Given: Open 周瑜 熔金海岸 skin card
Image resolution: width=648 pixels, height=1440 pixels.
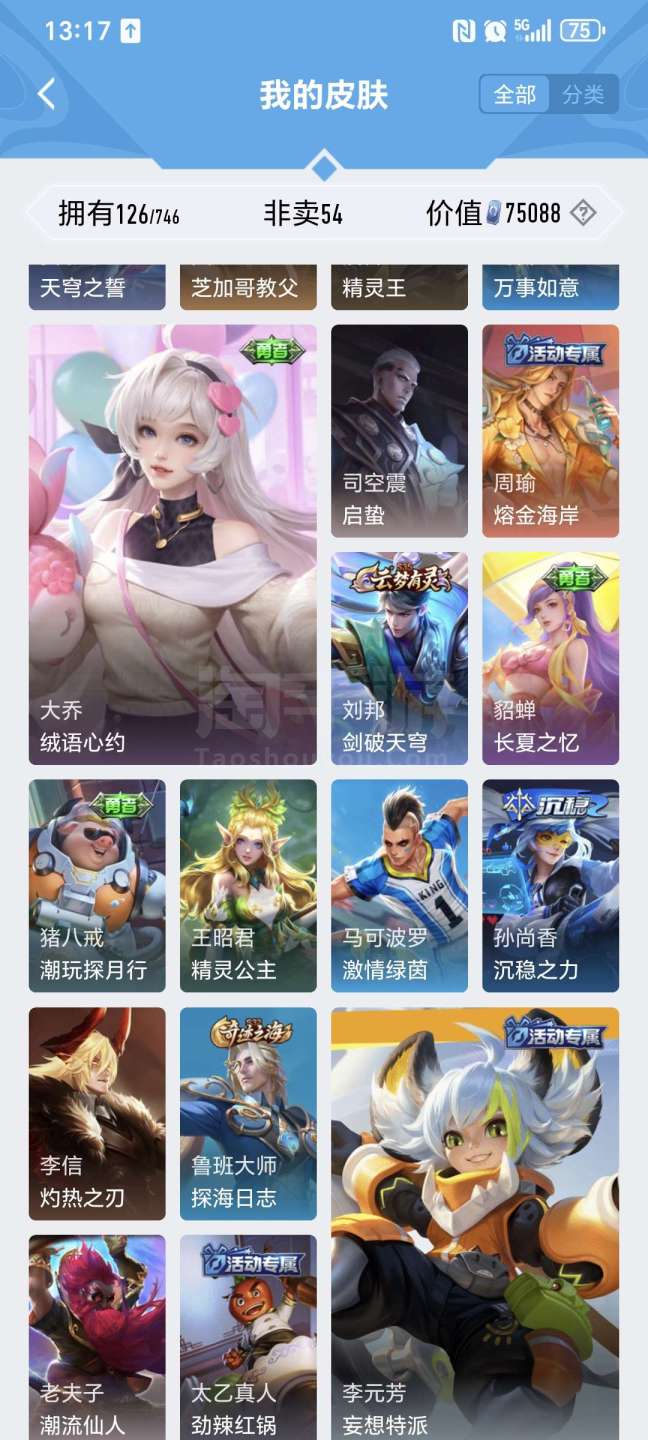Looking at the screenshot, I should (x=550, y=430).
